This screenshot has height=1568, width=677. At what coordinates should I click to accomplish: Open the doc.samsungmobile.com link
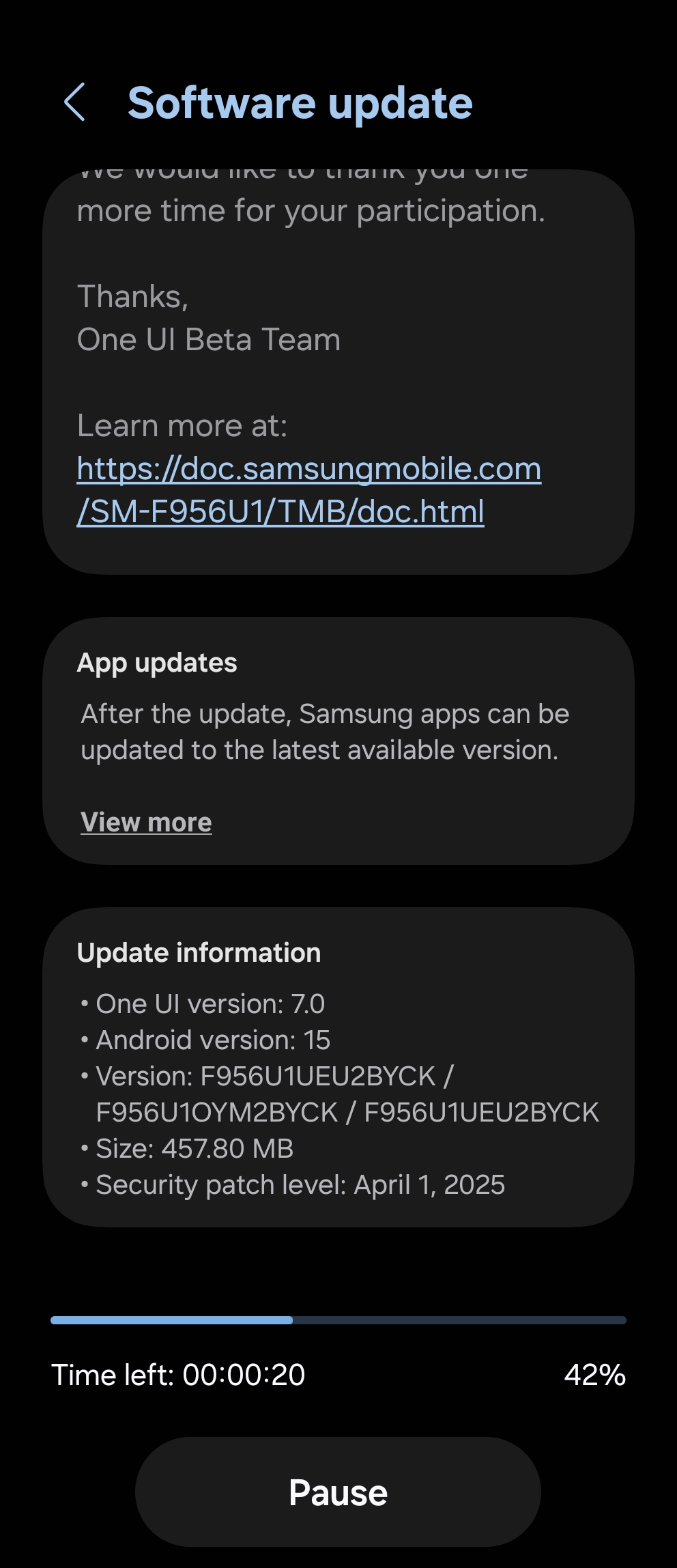[308, 489]
